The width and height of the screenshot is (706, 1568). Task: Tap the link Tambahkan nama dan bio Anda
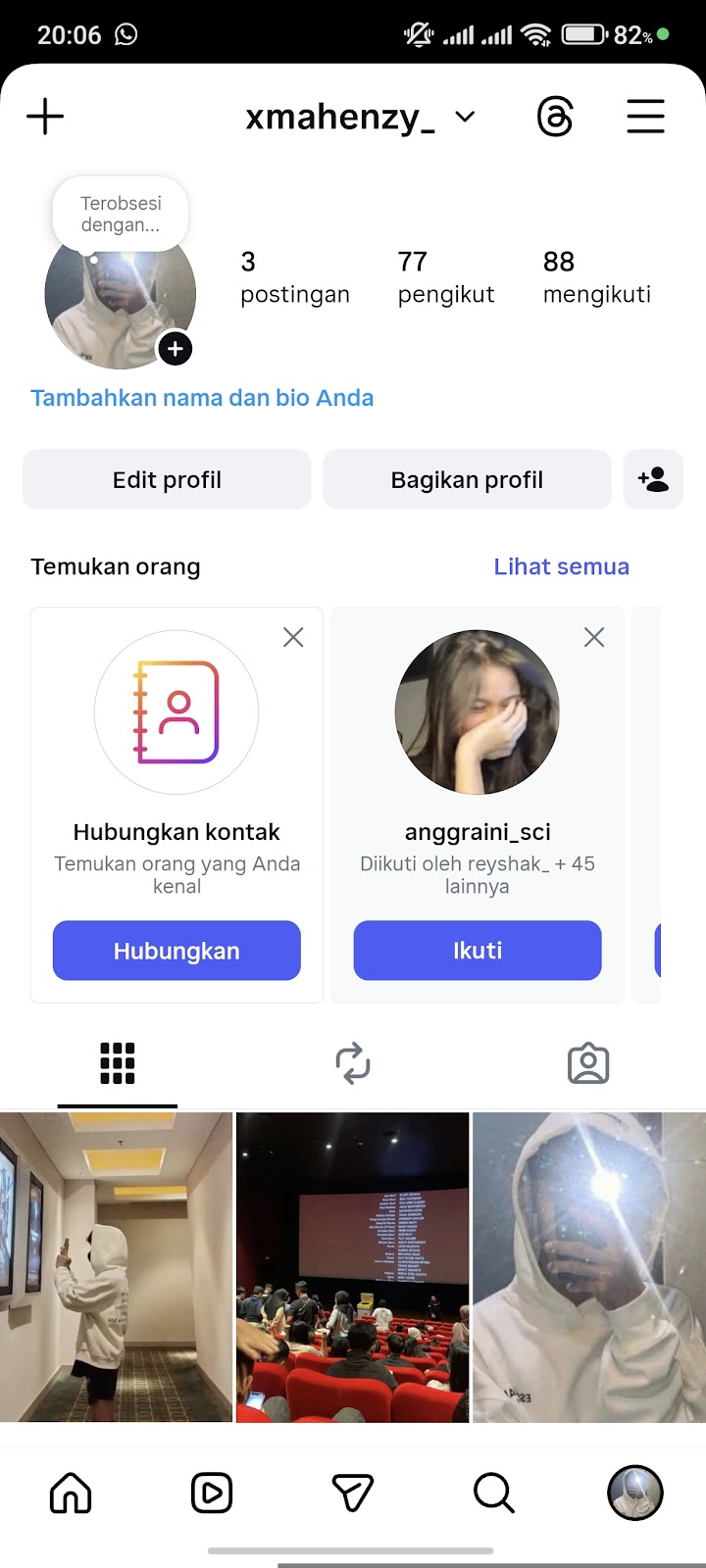pyautogui.click(x=202, y=398)
